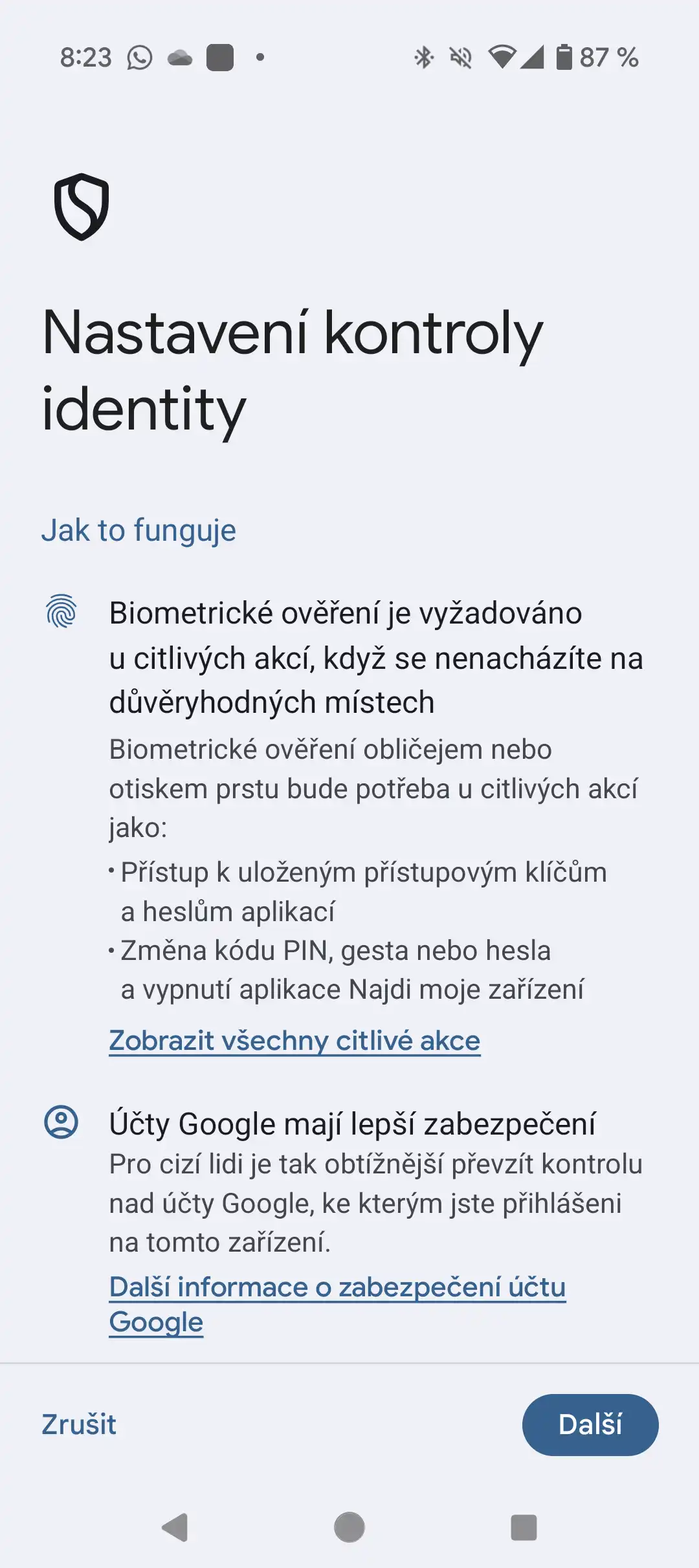Screen dimensions: 699x1568
Task: Go back using the system back button
Action: (175, 1528)
